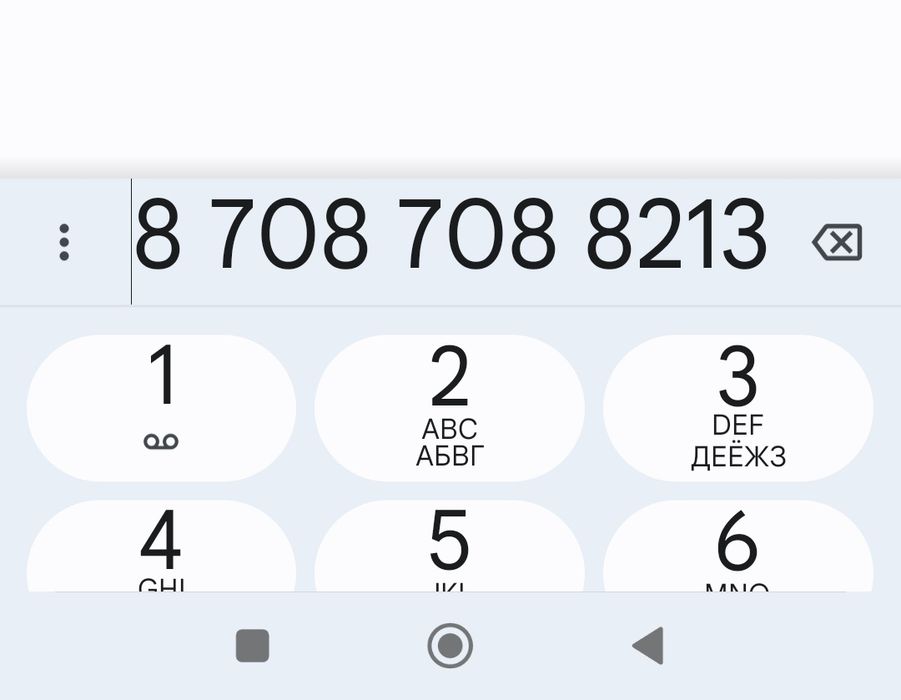
Task: Delete the last digit with backspace
Action: (x=837, y=242)
